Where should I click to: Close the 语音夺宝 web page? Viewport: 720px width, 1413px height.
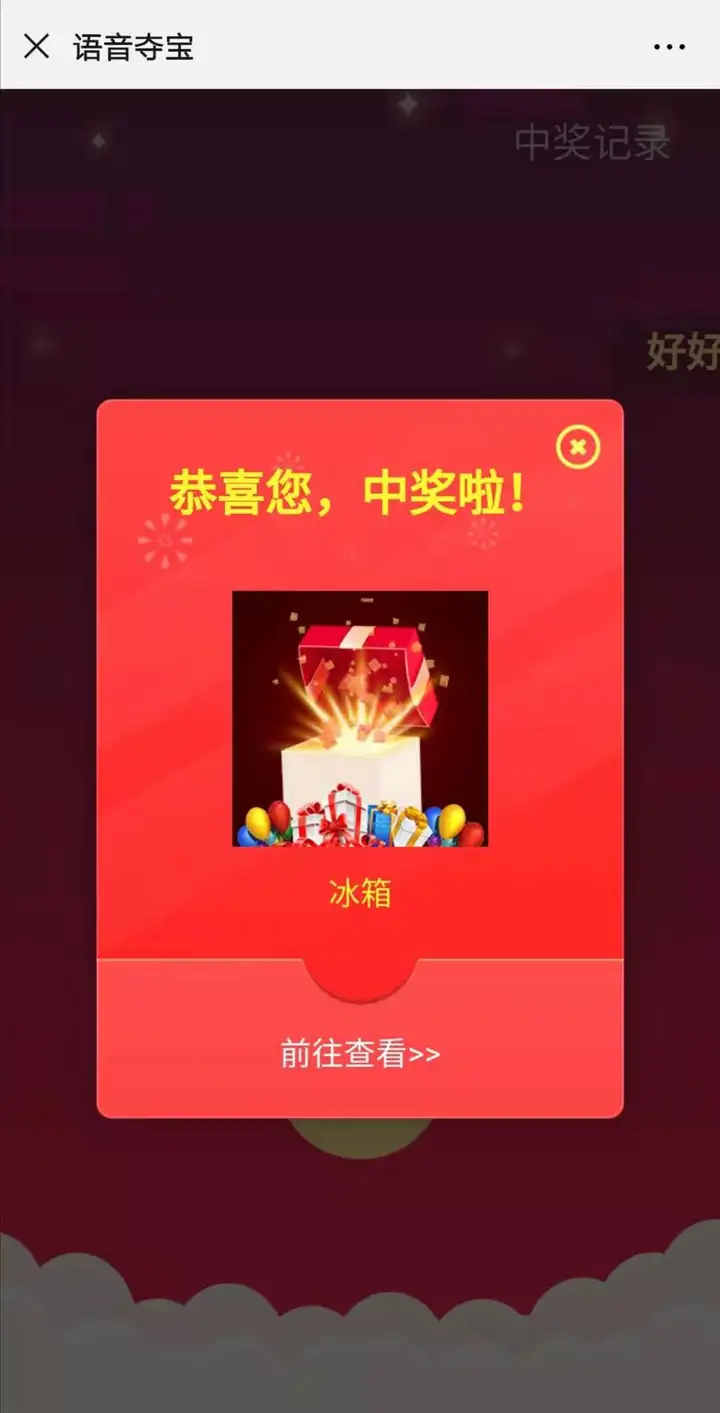click(37, 46)
